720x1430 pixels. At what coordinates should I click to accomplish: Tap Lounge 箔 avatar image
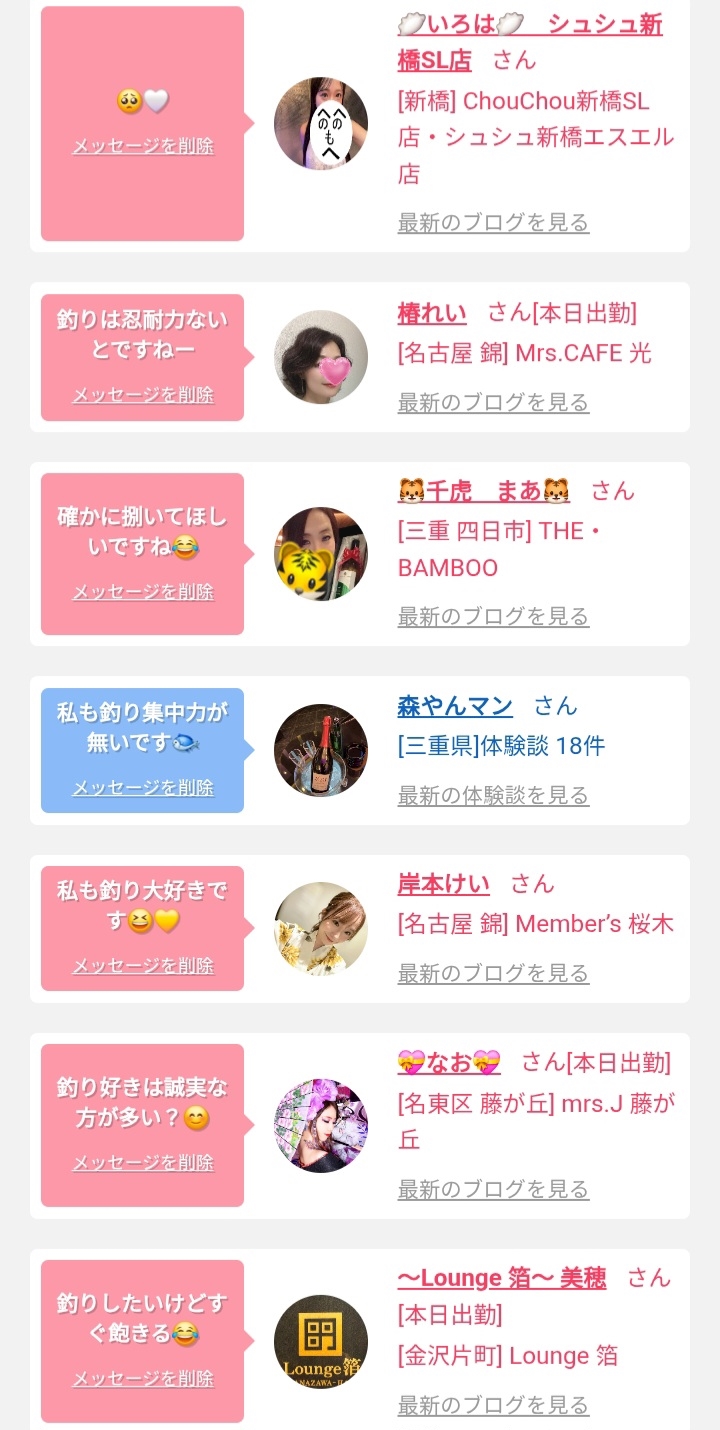point(321,1342)
